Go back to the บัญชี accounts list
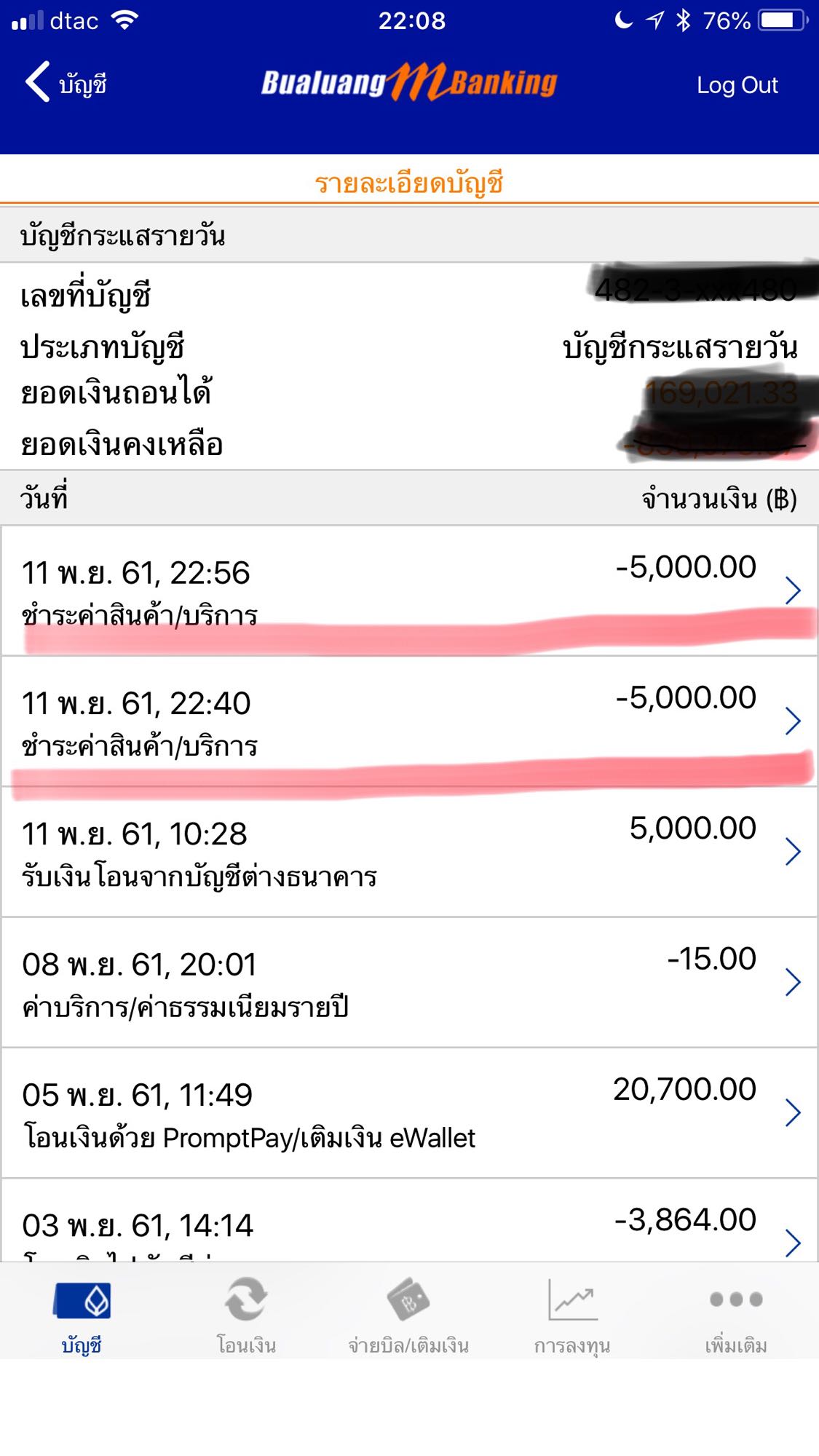819x1456 pixels. (x=66, y=83)
